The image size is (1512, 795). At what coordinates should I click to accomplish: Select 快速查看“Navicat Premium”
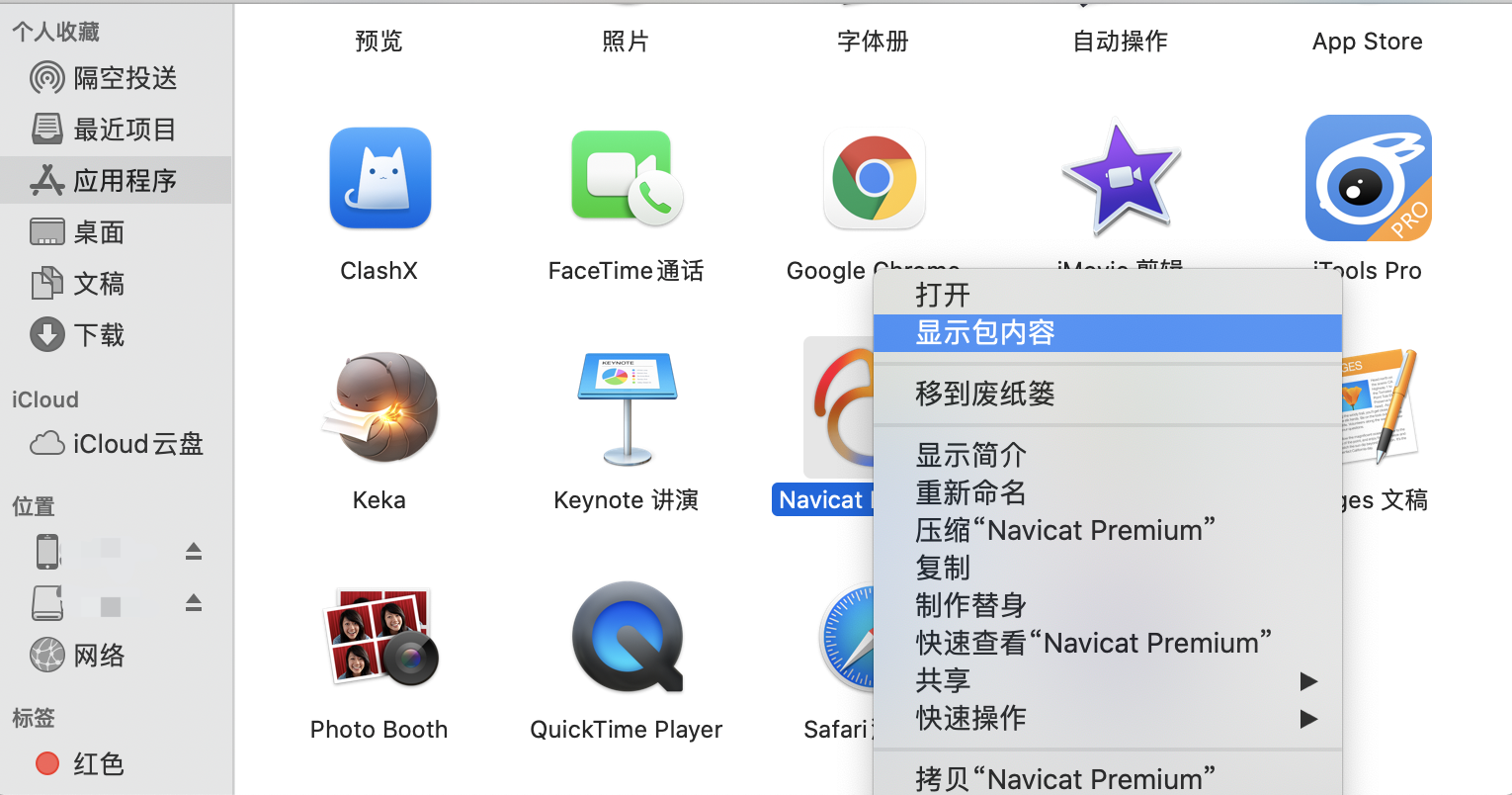[x=1093, y=643]
